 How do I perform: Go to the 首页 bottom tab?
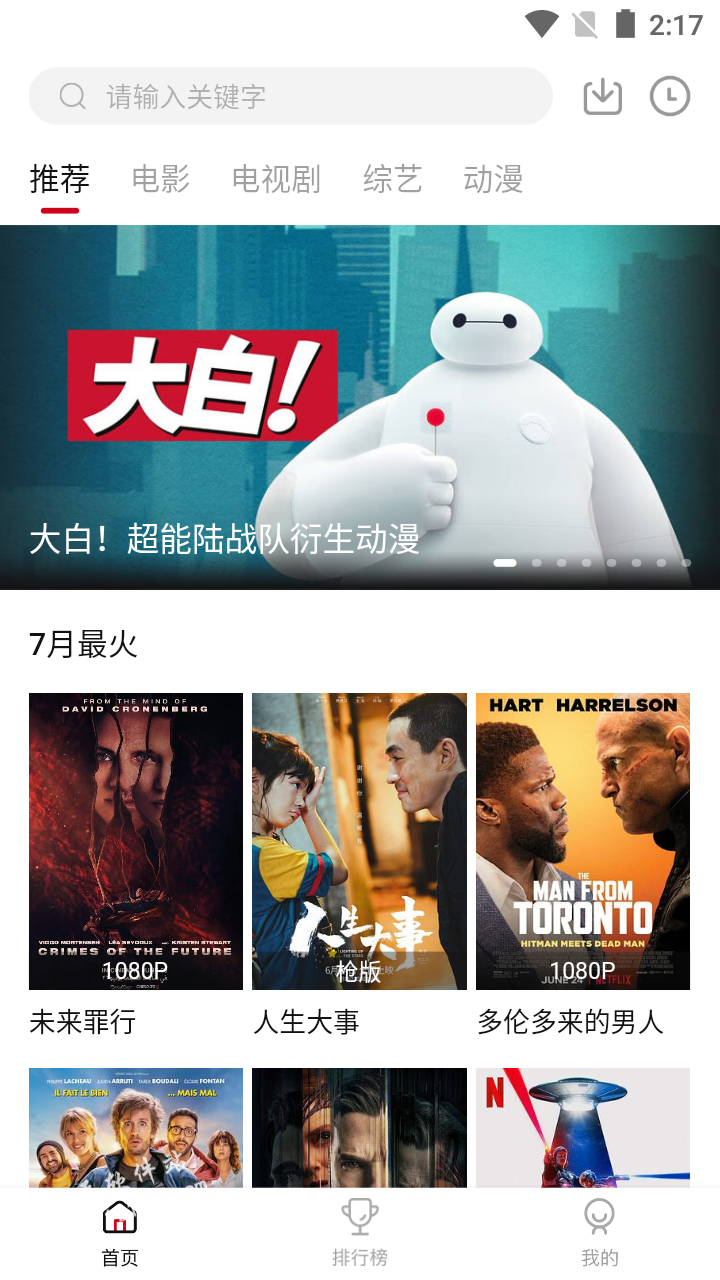click(x=120, y=1234)
